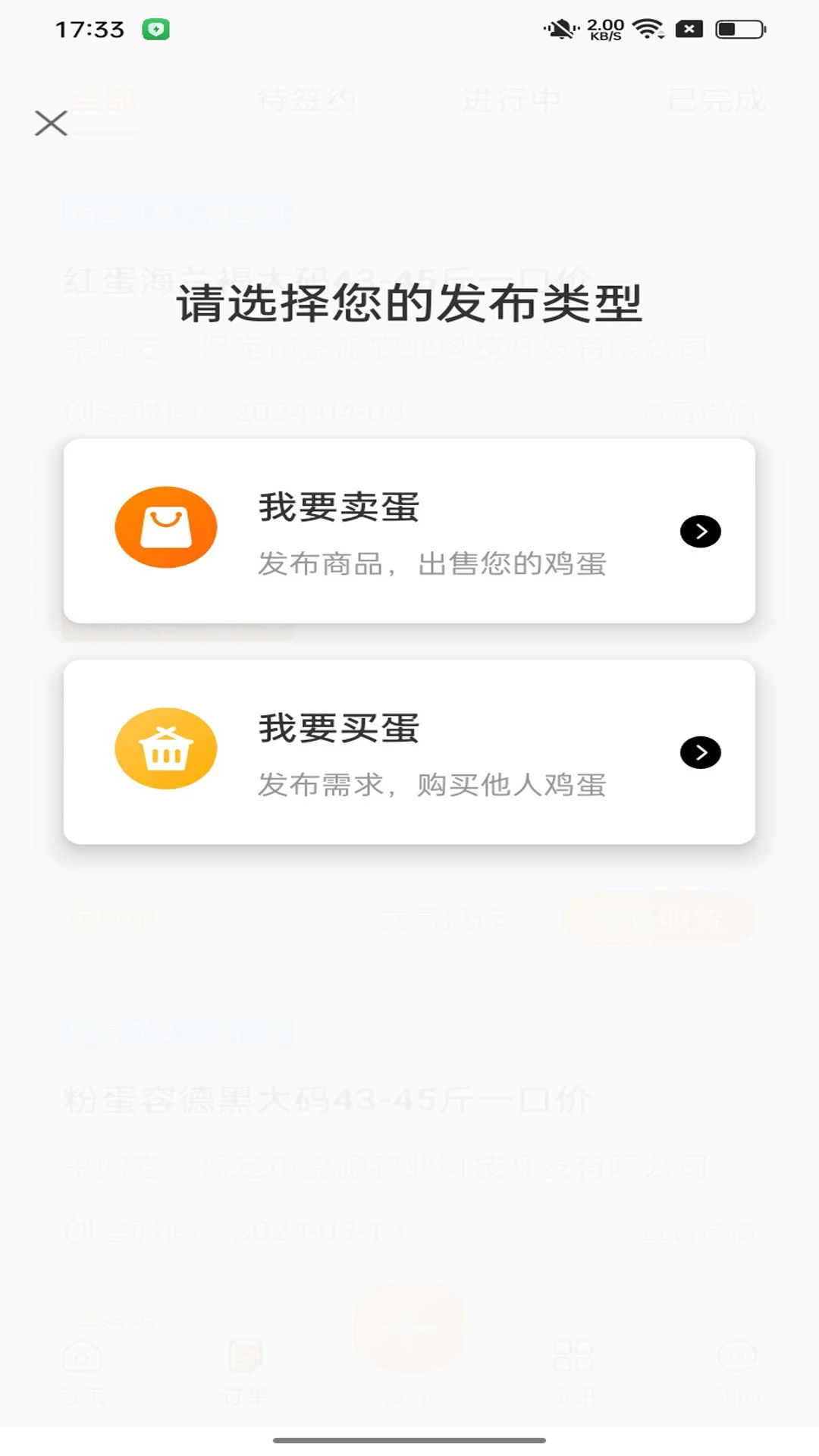
Task: Choose the 我要买蛋 option card
Action: click(409, 752)
